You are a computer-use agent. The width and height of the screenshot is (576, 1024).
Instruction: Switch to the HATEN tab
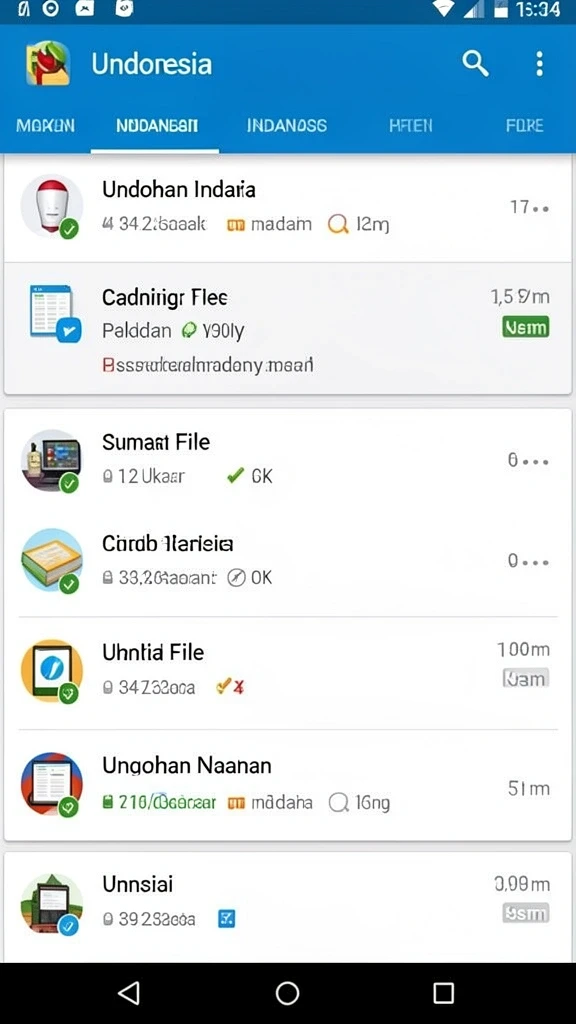click(x=411, y=125)
